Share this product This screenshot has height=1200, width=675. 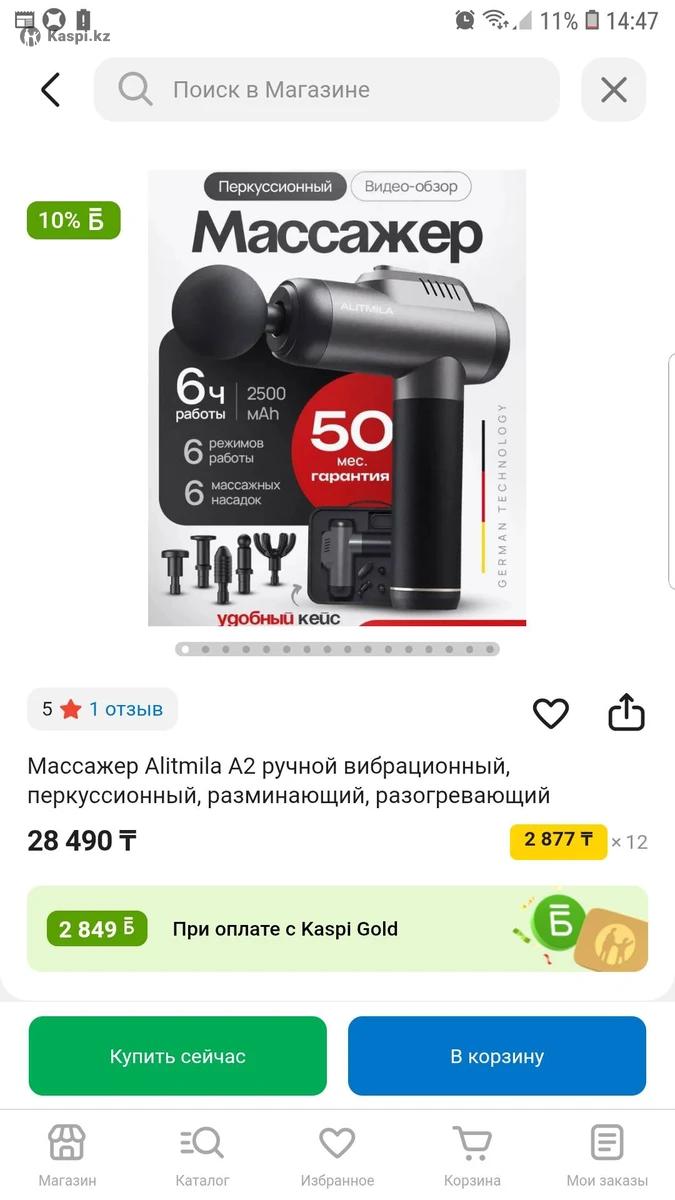(627, 713)
